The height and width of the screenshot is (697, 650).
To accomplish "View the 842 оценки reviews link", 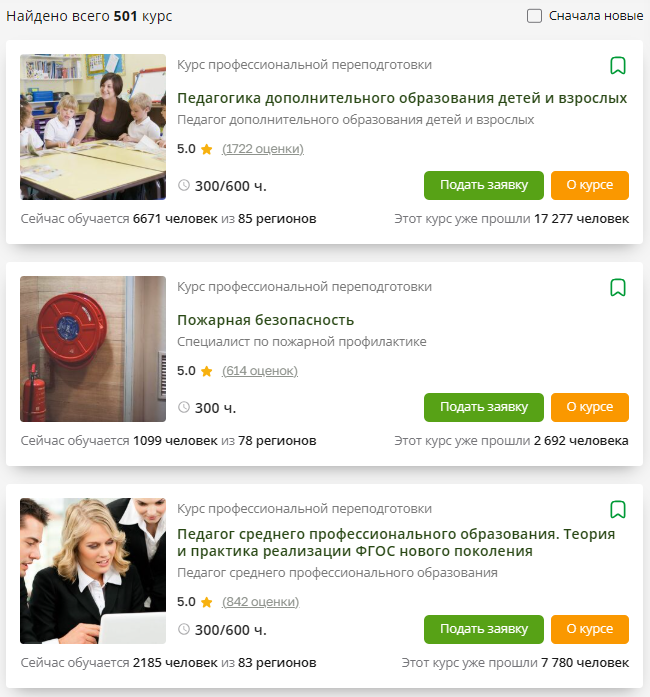I will tap(260, 602).
